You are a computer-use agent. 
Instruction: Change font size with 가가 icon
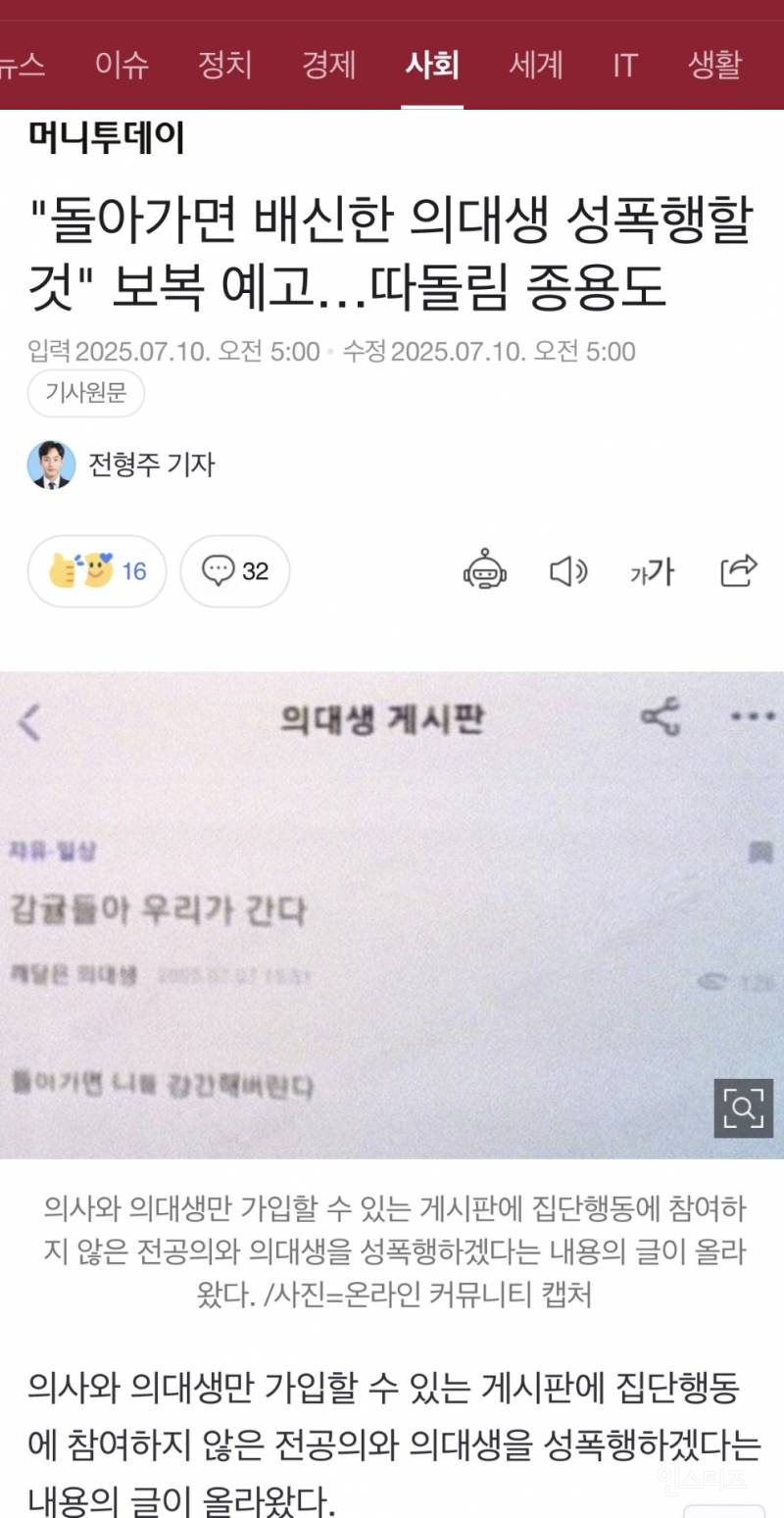pos(652,570)
